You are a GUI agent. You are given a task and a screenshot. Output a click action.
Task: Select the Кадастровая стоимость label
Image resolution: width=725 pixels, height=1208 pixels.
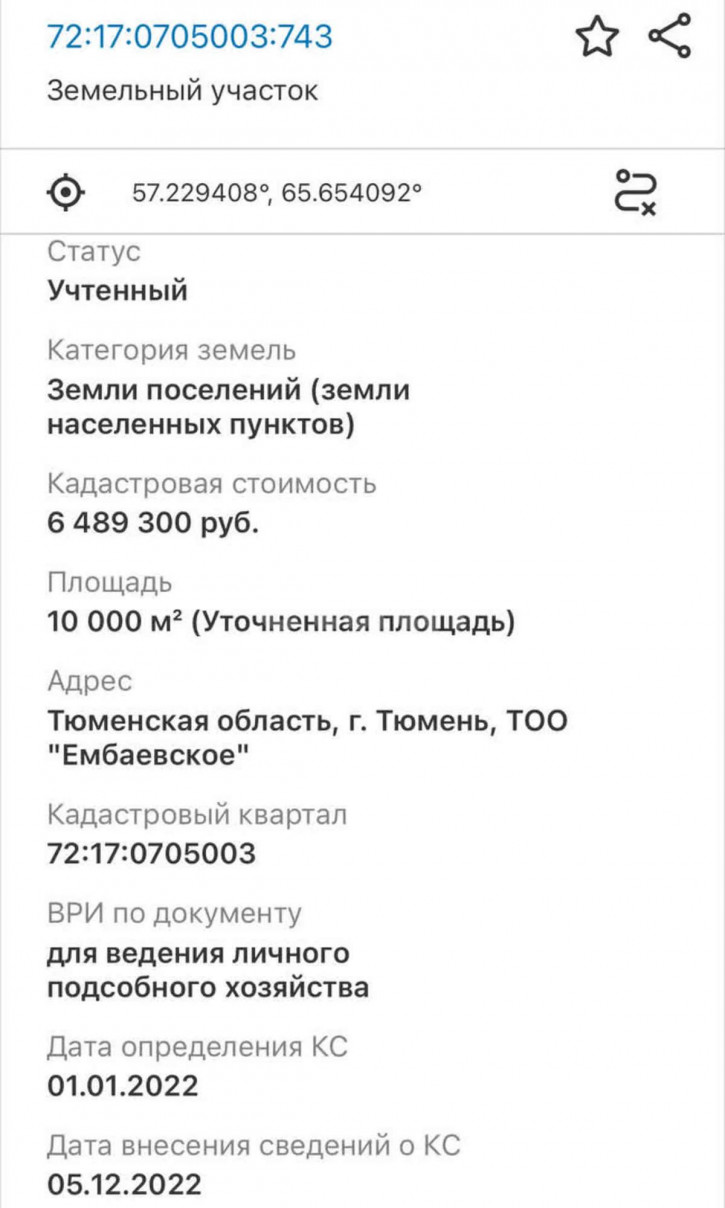[x=212, y=482]
